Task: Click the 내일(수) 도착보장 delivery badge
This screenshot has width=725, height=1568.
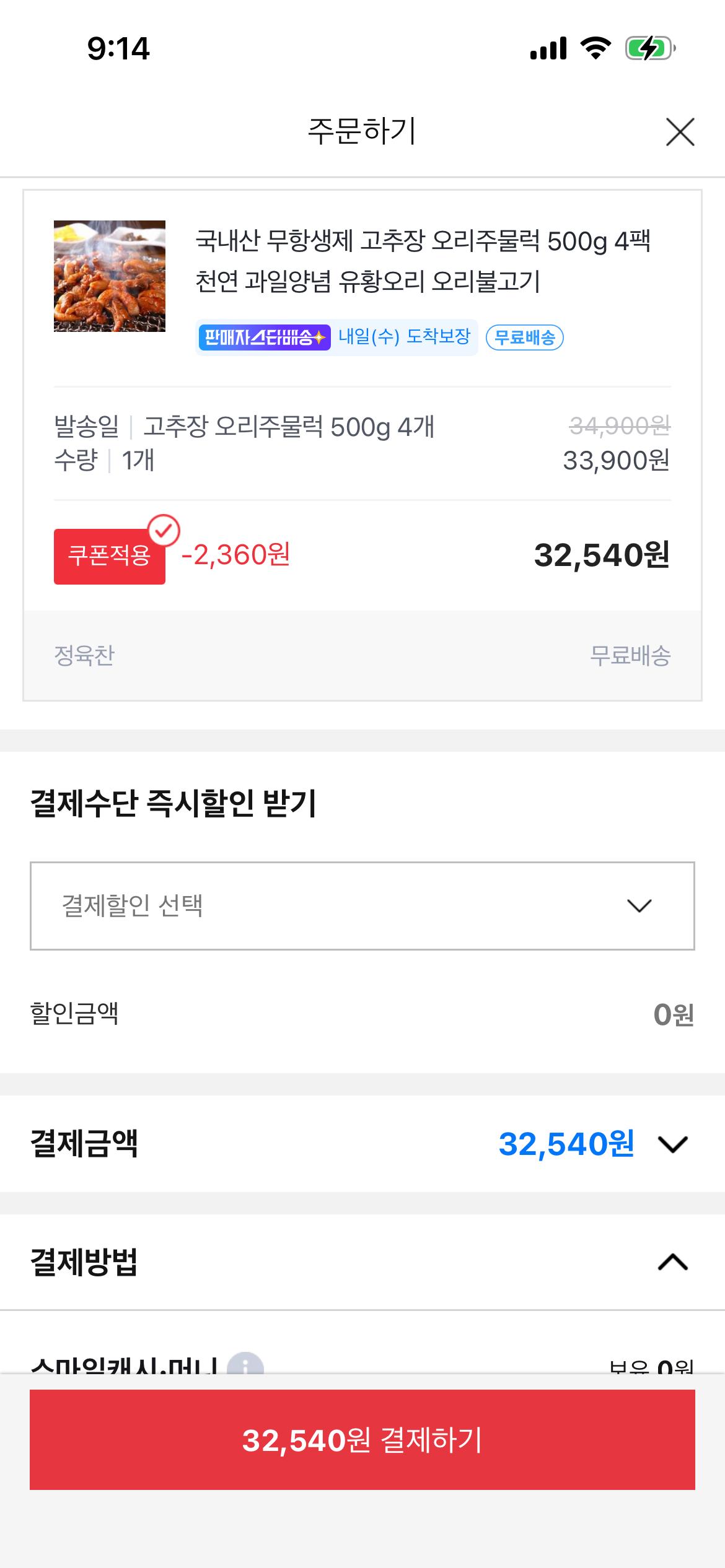Action: 406,338
